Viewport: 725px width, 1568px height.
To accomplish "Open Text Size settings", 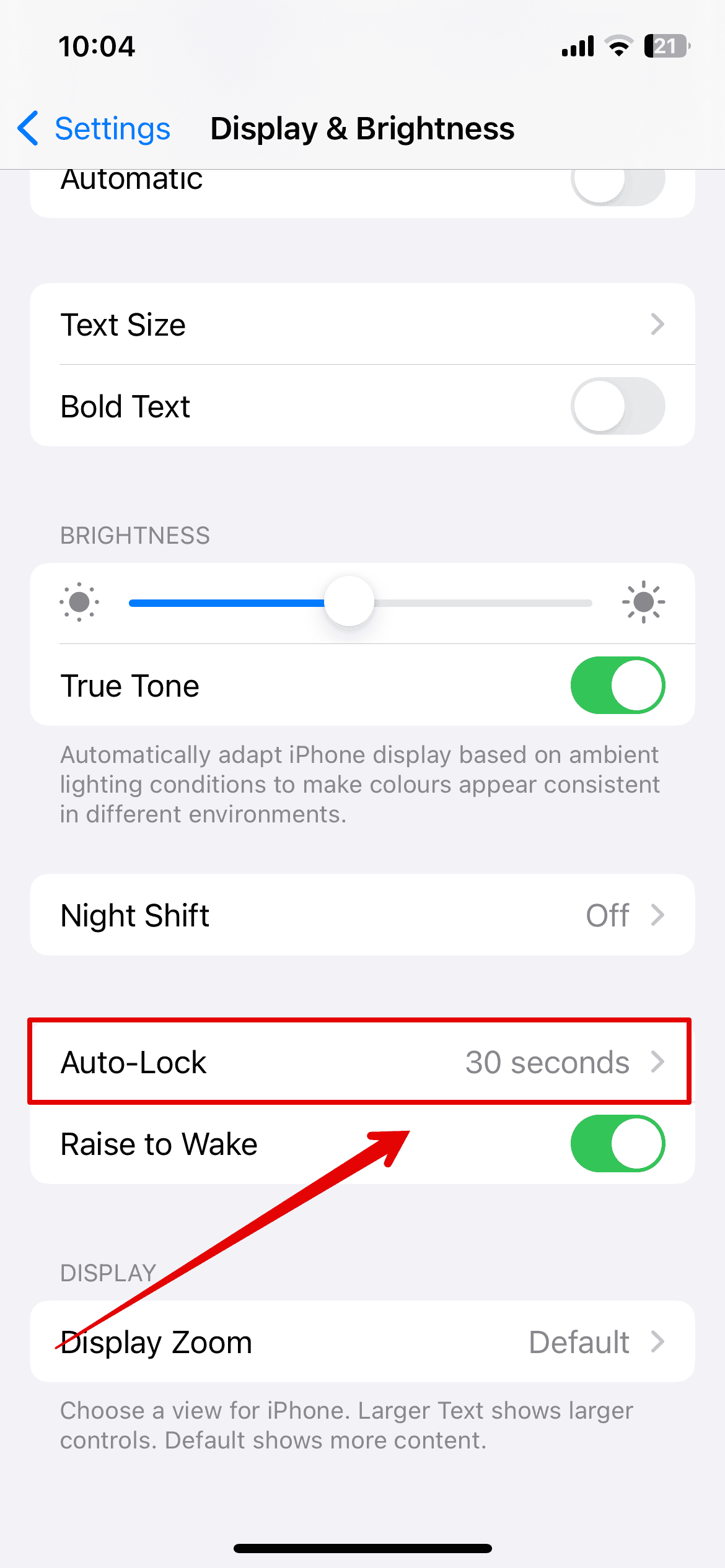I will pos(362,324).
